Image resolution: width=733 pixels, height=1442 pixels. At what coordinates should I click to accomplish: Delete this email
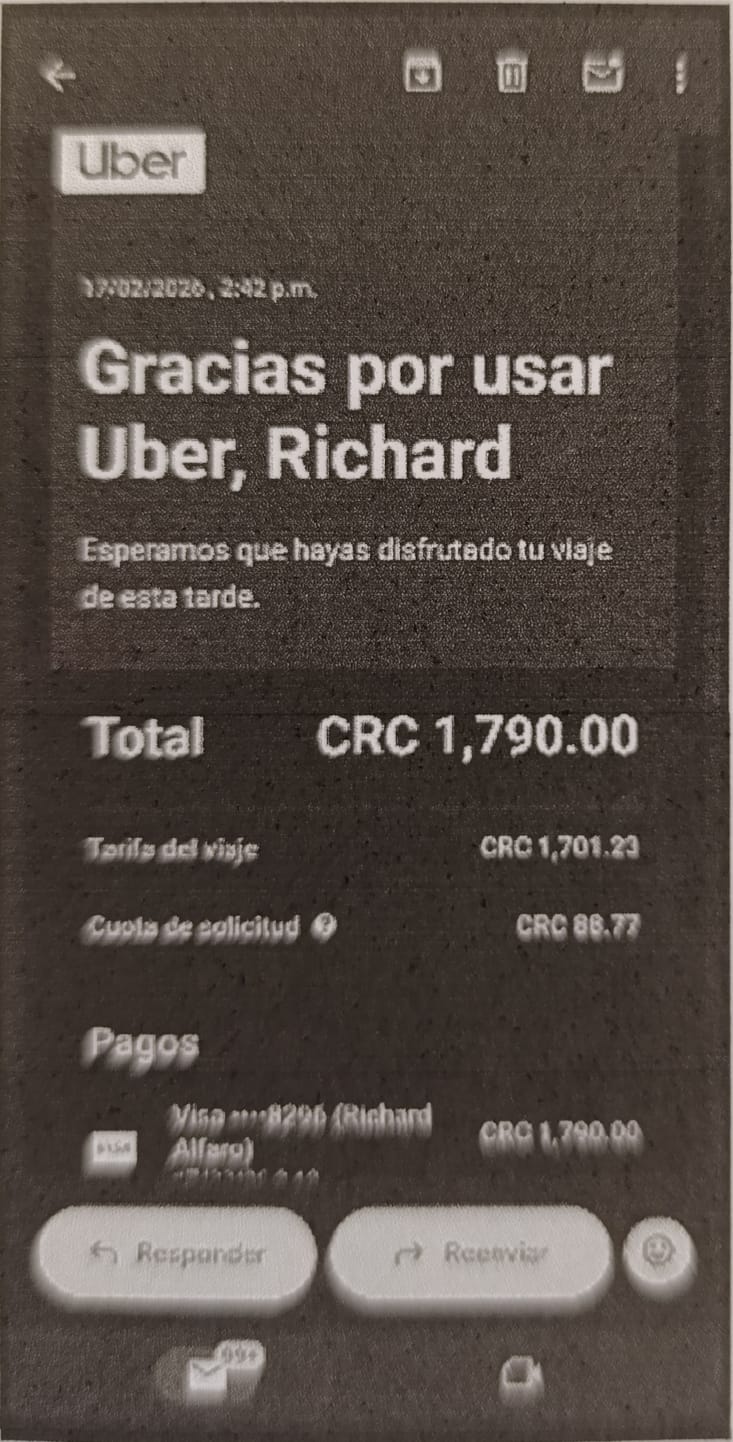[512, 75]
